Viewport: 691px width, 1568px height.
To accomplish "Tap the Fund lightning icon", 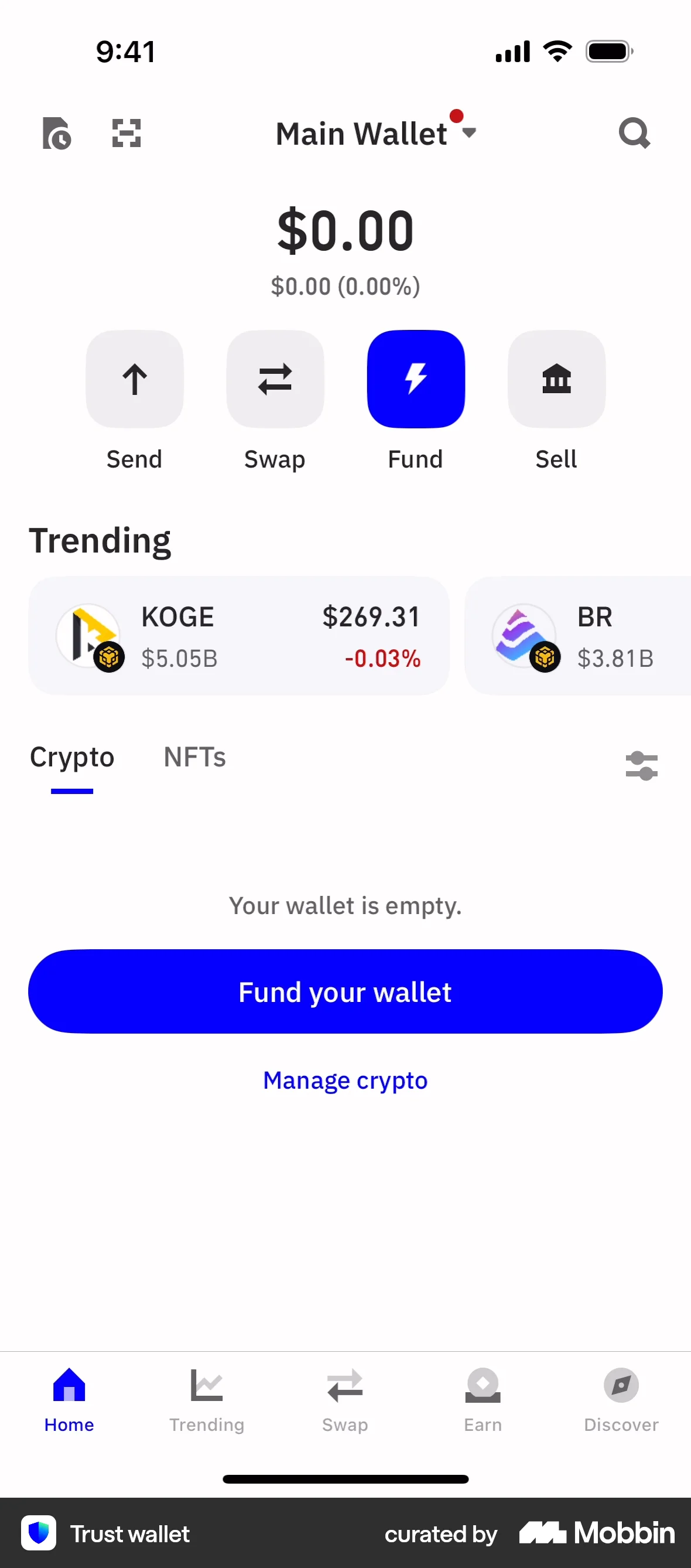I will (x=415, y=379).
